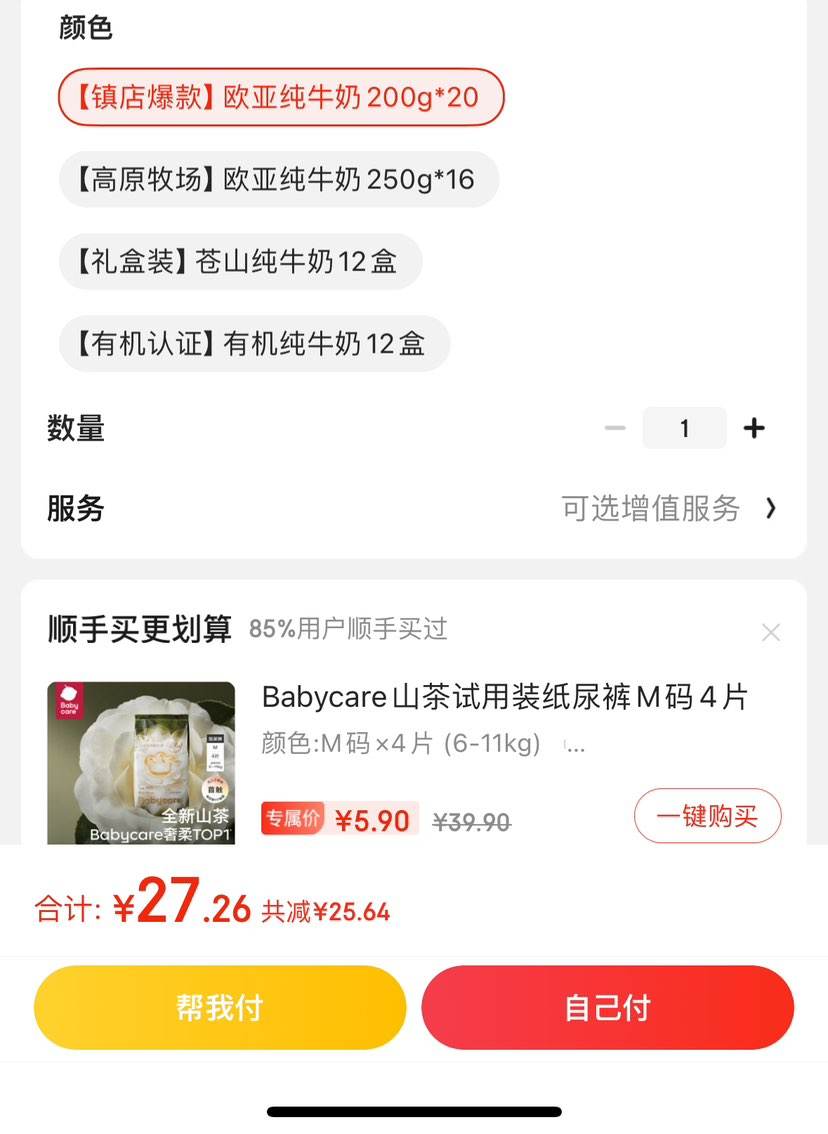Viewport: 828px width, 1134px height.
Task: Decrease quantity with the minus button
Action: coord(615,428)
